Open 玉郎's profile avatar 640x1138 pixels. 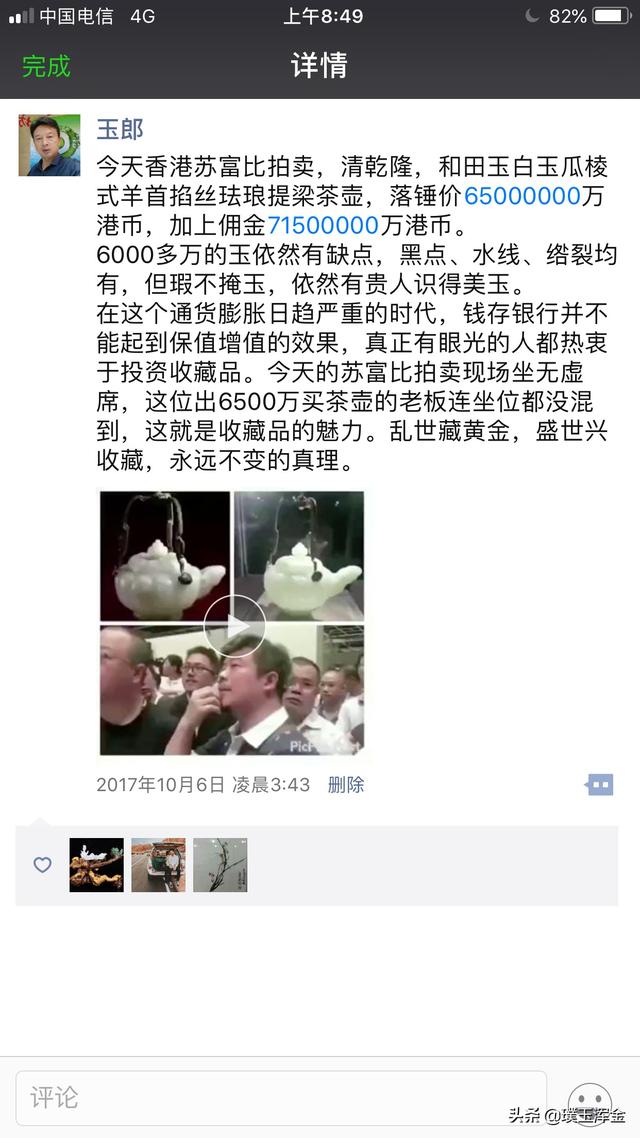tap(49, 145)
